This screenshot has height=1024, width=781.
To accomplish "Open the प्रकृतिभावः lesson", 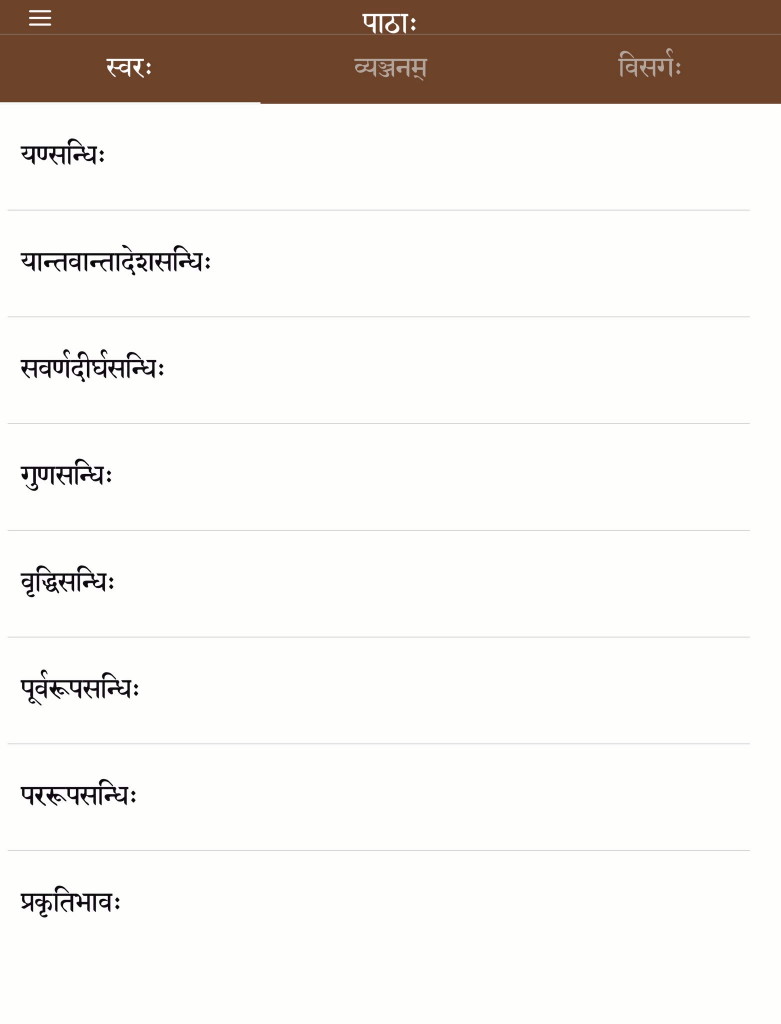I will (x=70, y=903).
